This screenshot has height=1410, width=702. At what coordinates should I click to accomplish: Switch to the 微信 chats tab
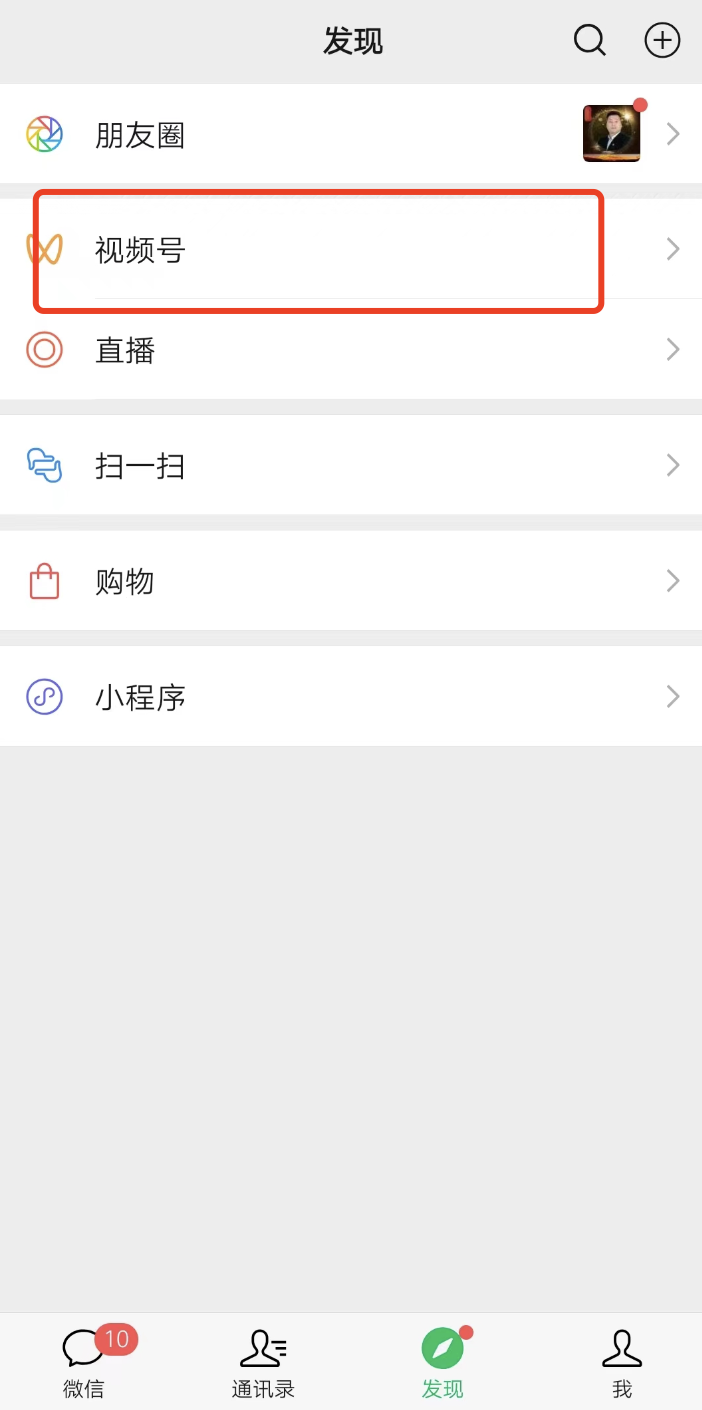84,1362
